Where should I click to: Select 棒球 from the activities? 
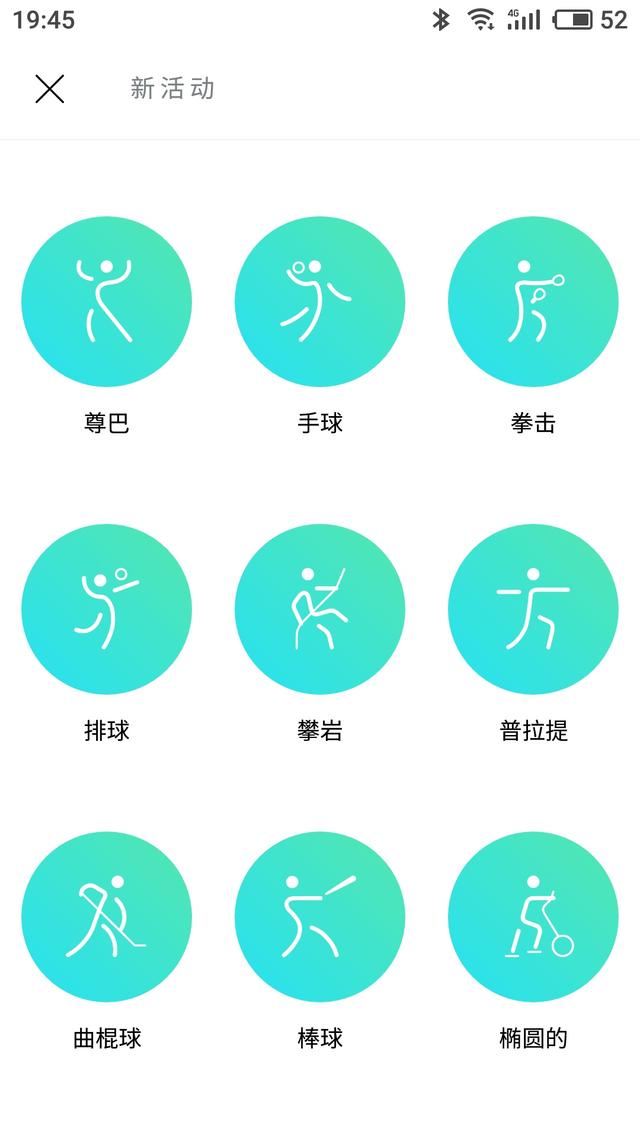(x=320, y=917)
